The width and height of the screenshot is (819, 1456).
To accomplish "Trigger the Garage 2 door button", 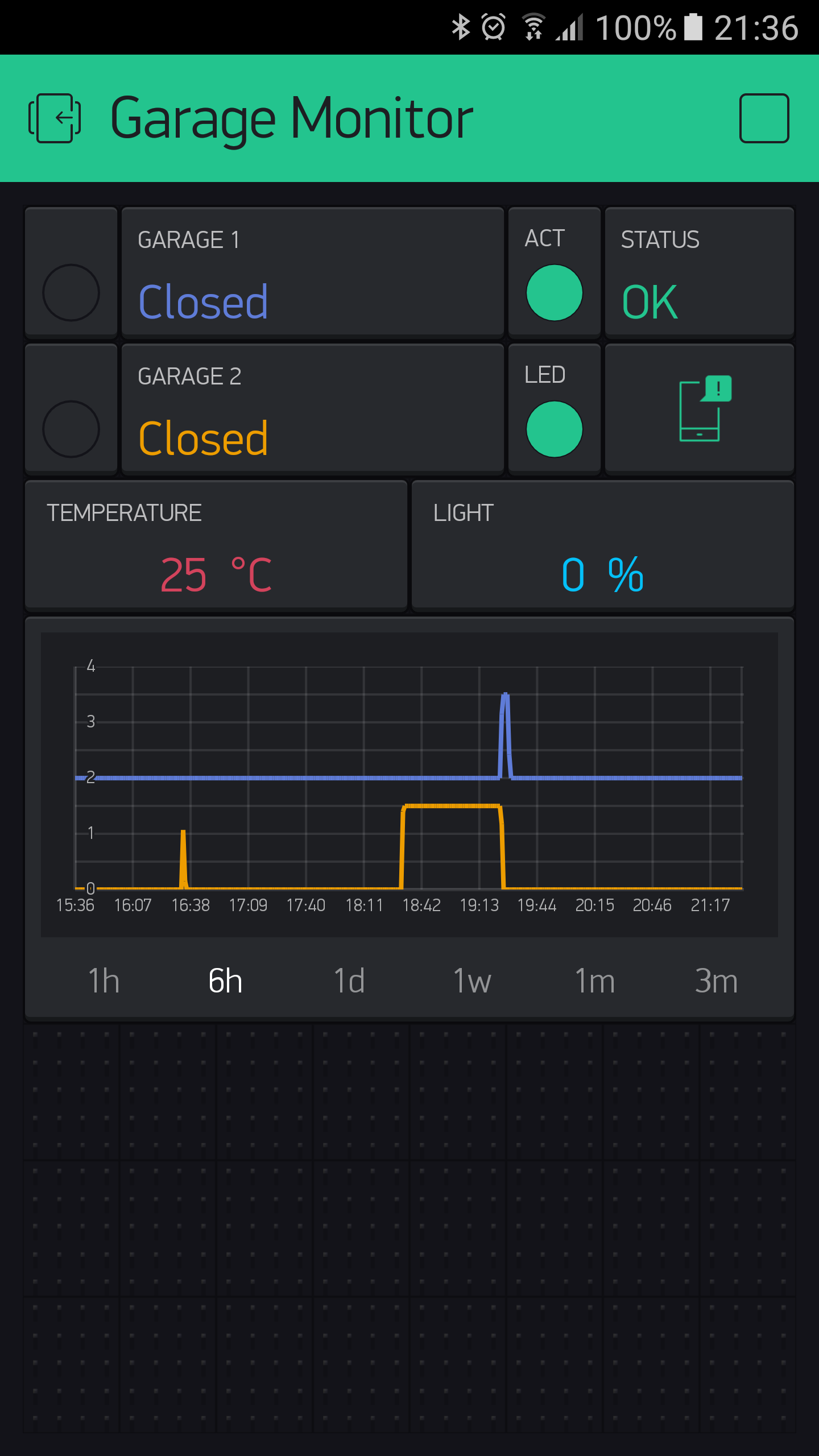I will coord(71,429).
